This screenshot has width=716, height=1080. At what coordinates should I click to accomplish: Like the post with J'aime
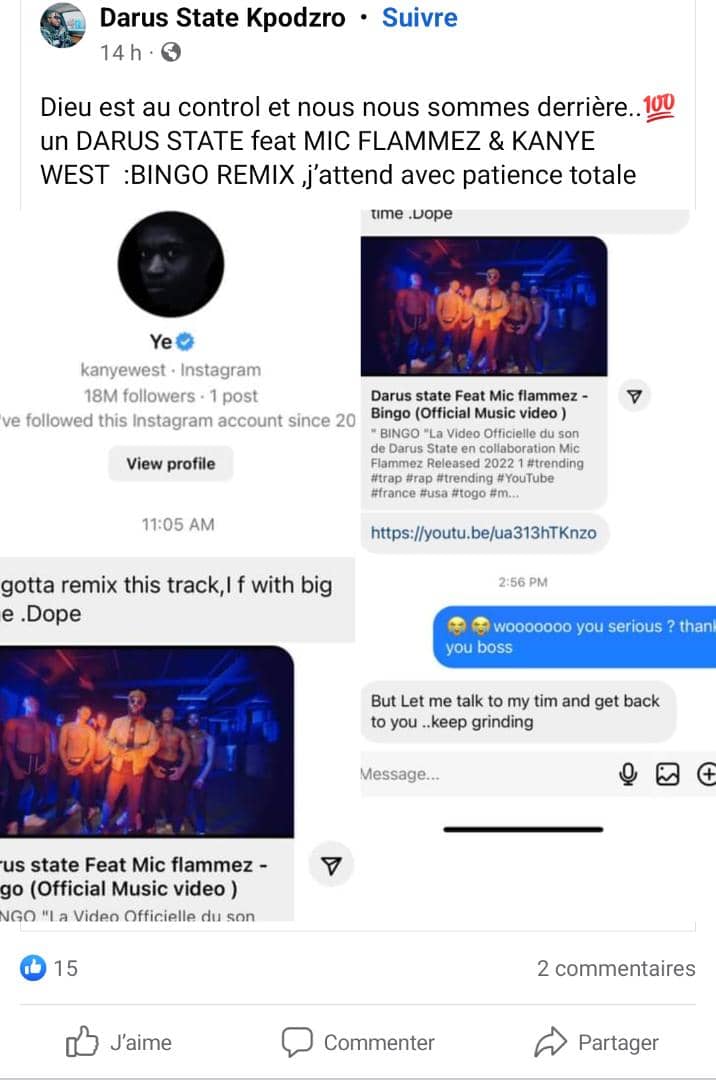(119, 1042)
